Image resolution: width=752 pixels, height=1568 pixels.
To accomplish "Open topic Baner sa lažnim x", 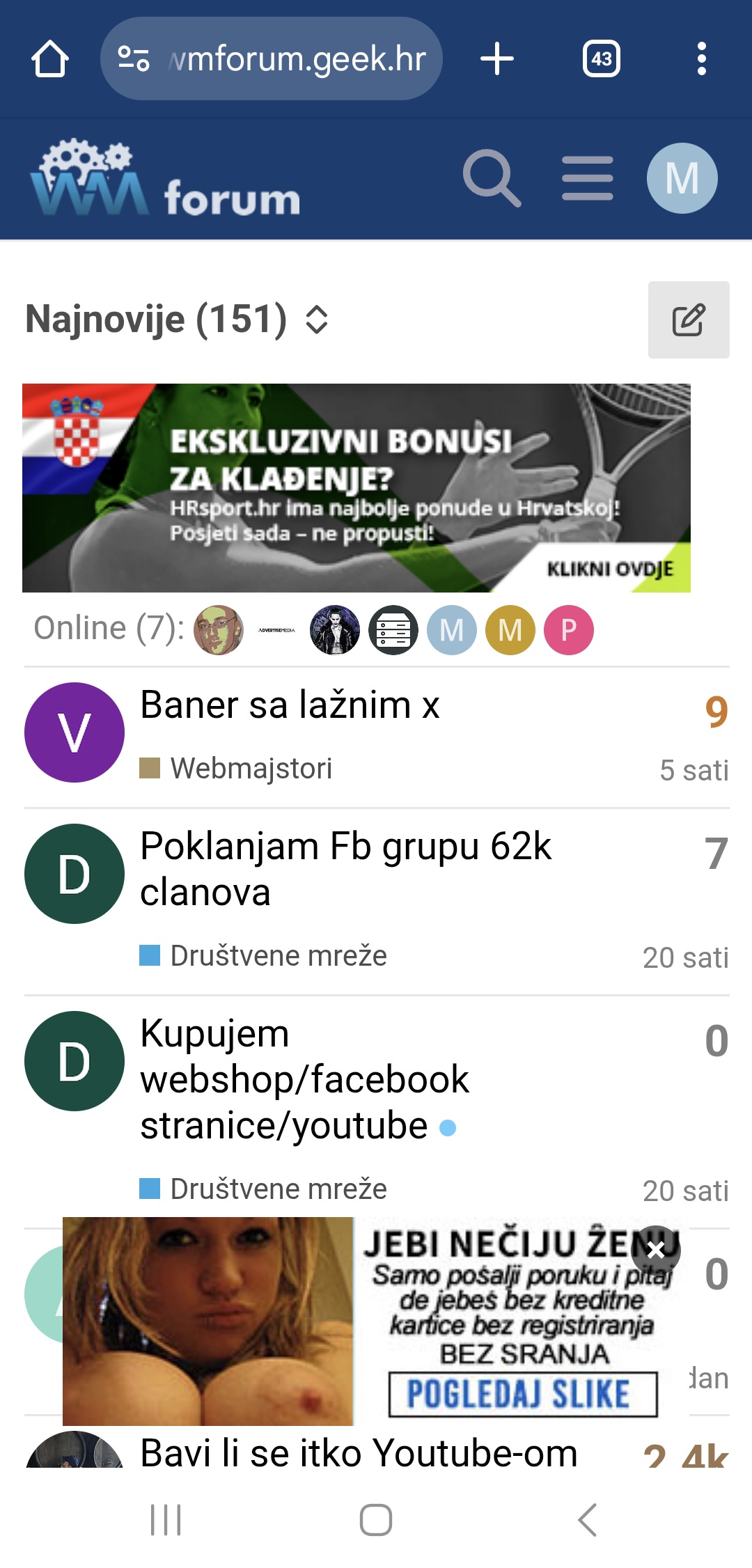I will click(290, 705).
